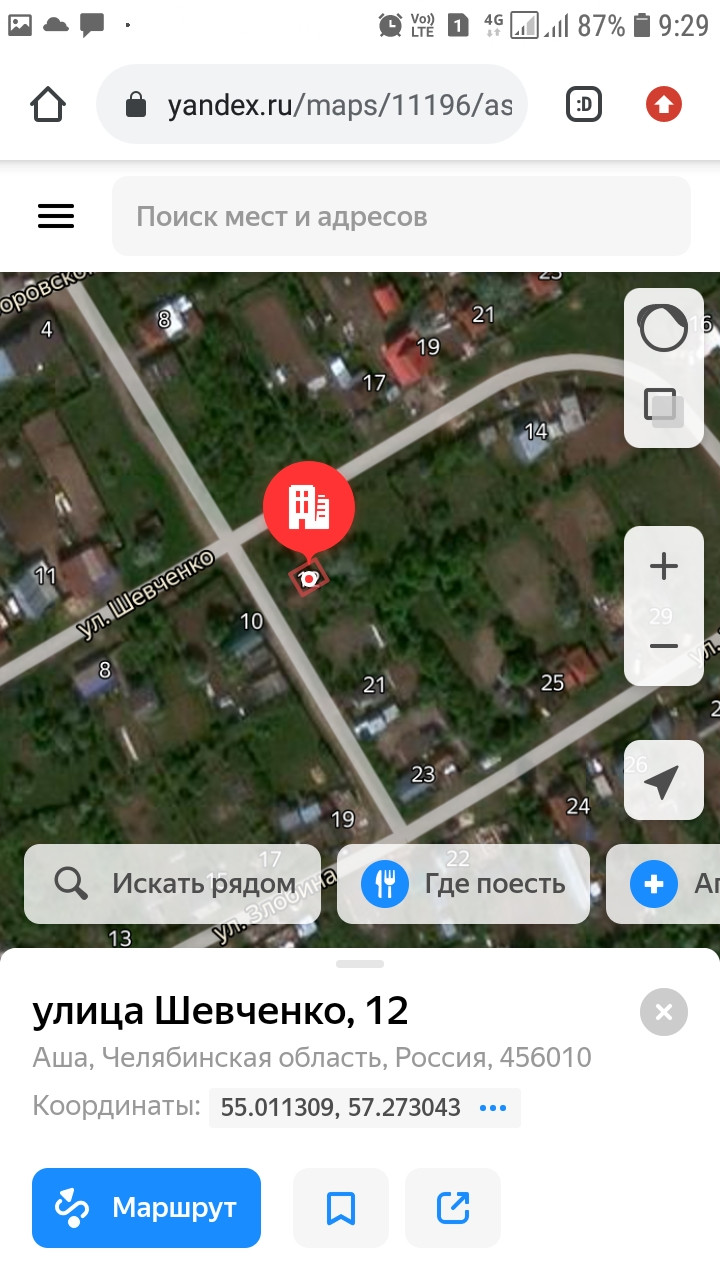Tap the places and addresses search field
The width and height of the screenshot is (720, 1280).
click(400, 216)
